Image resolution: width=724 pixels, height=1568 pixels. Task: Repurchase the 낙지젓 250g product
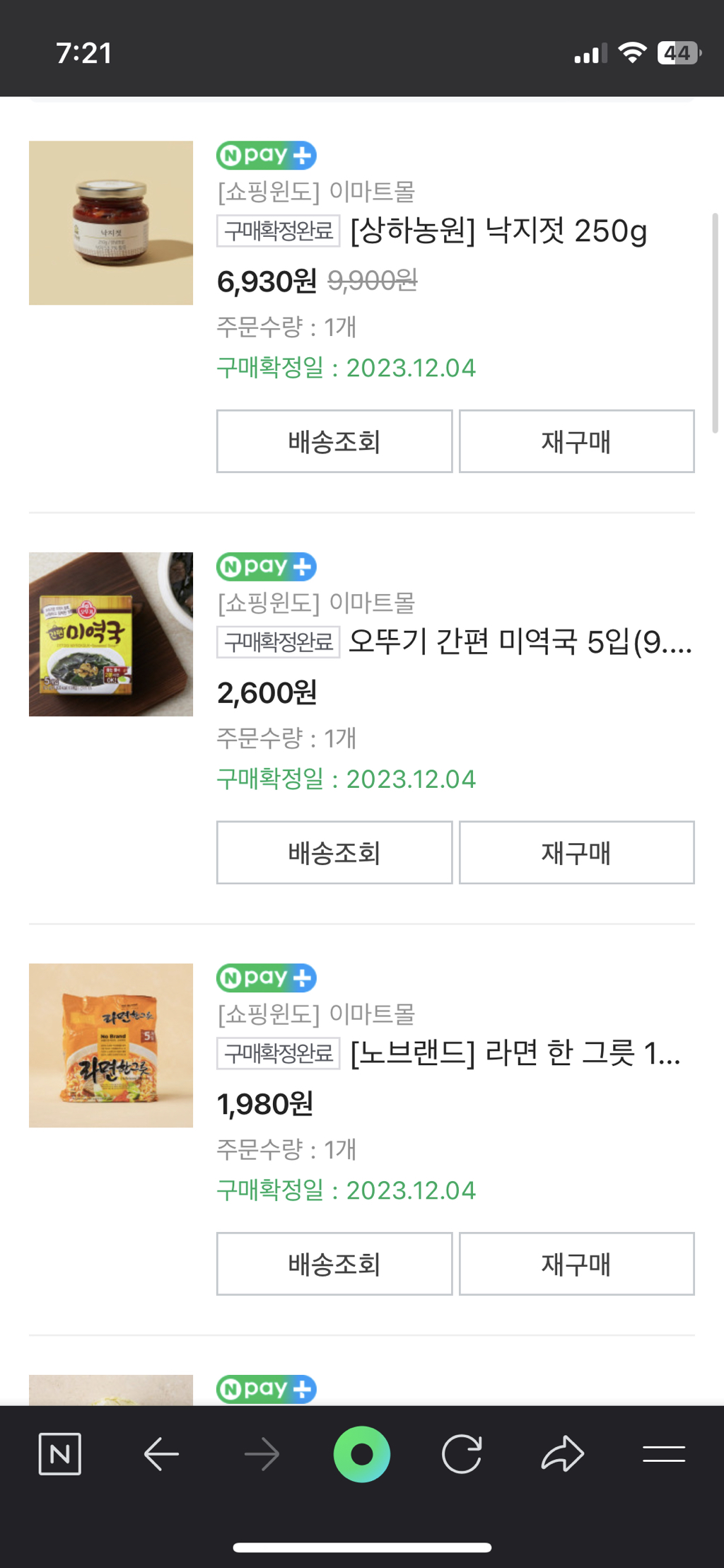(576, 441)
